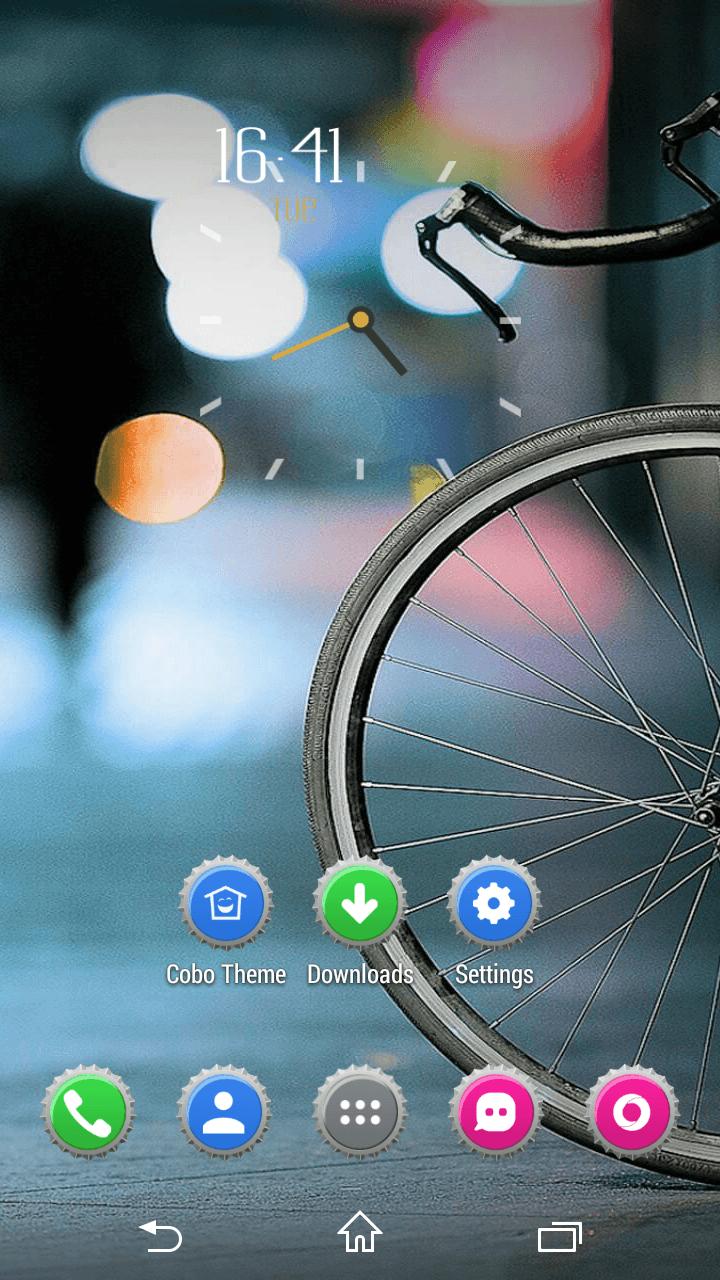The image size is (720, 1280).
Task: Open the Downloads app
Action: click(x=359, y=906)
